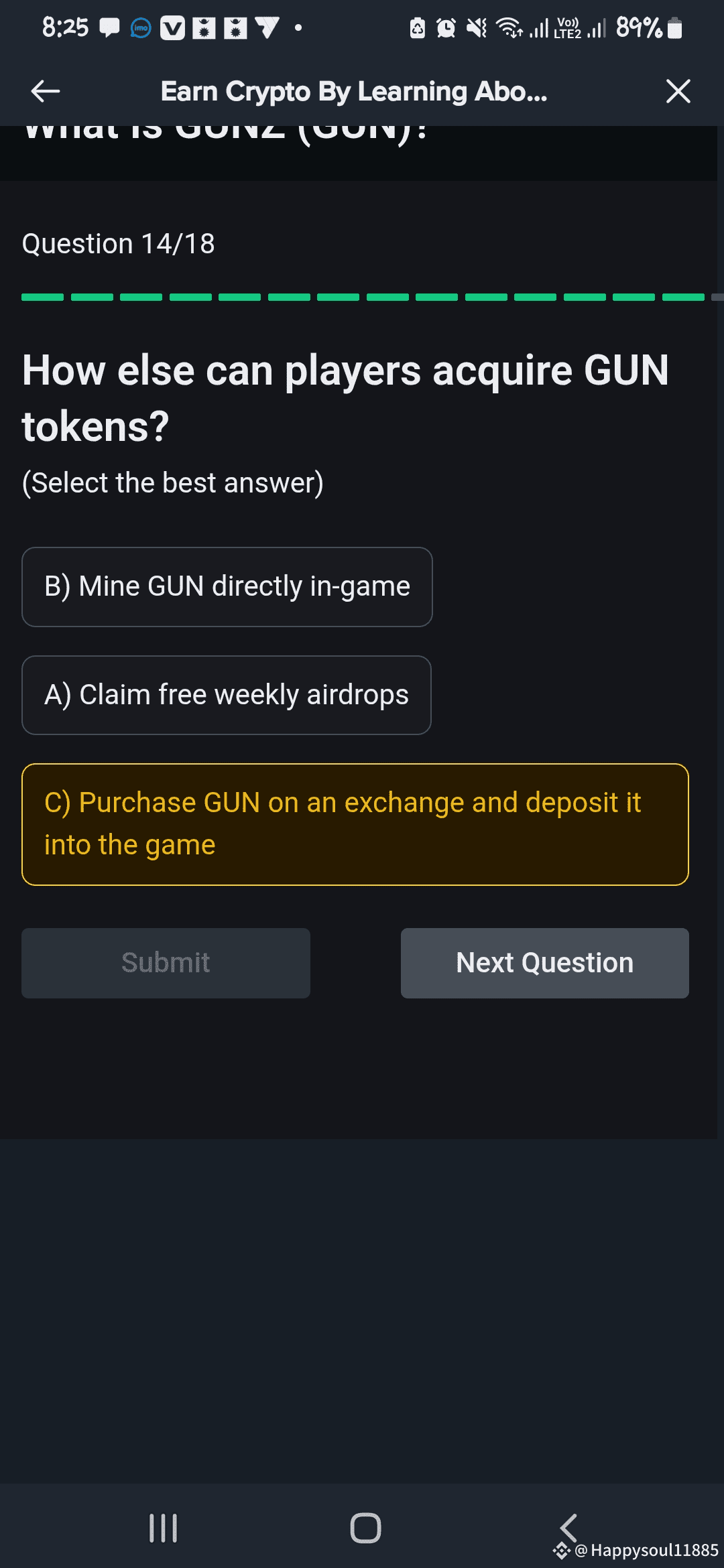
Task: Open recent apps from navigation bar
Action: coord(163,1528)
